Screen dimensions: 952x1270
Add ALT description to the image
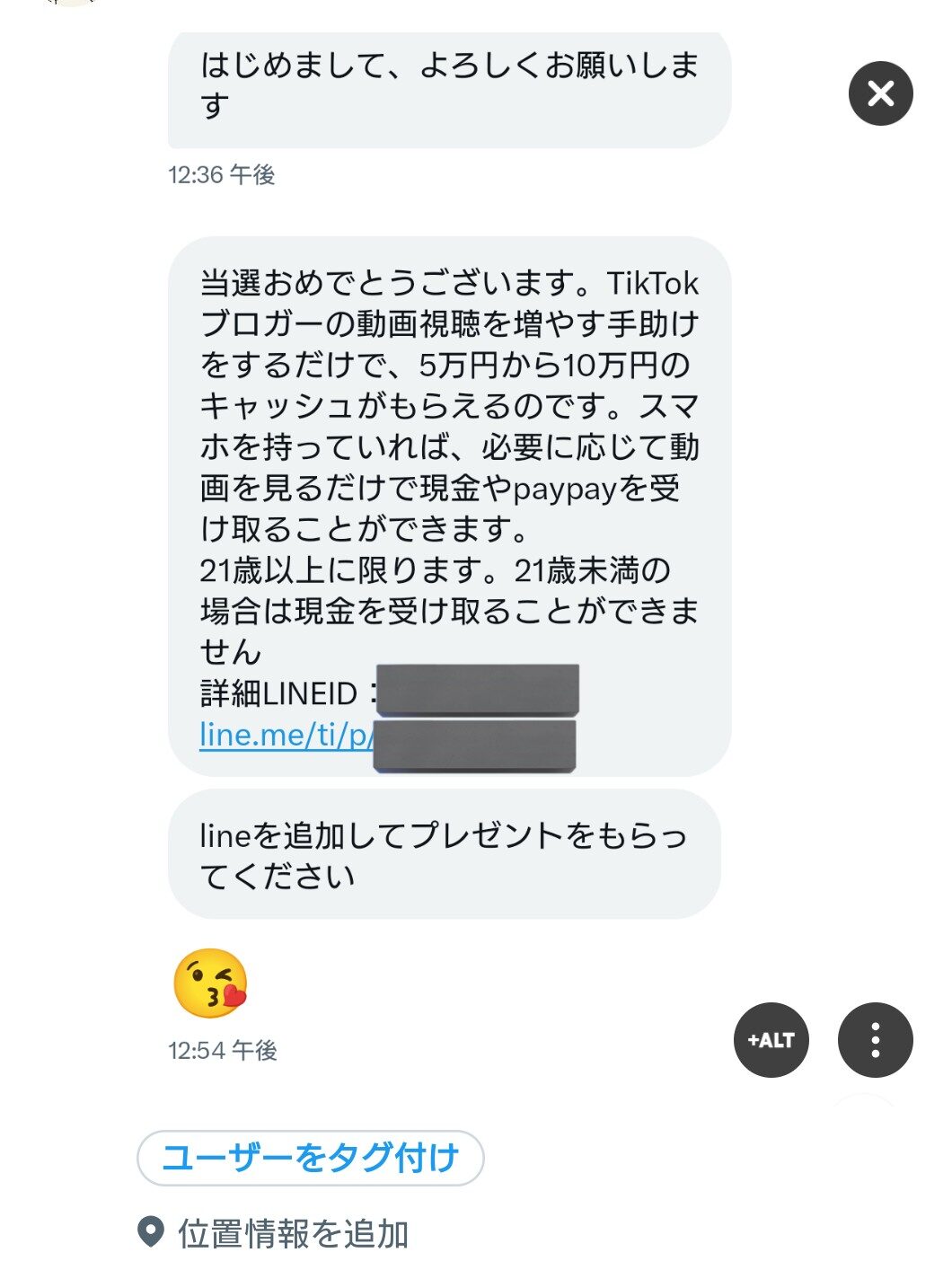click(x=771, y=1040)
